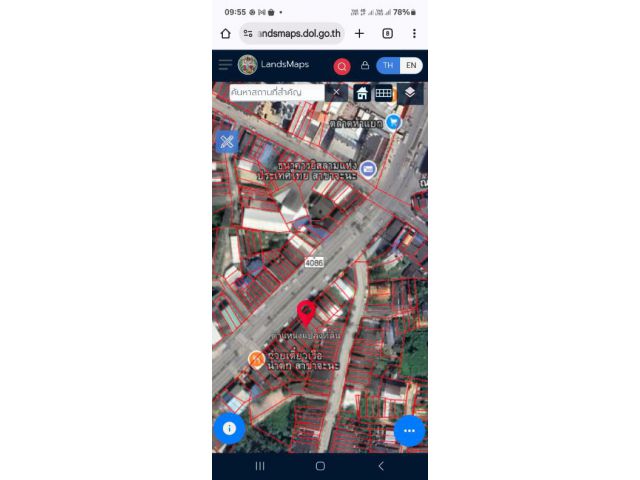Open the measurement tools button
The image size is (640, 480).
click(227, 141)
